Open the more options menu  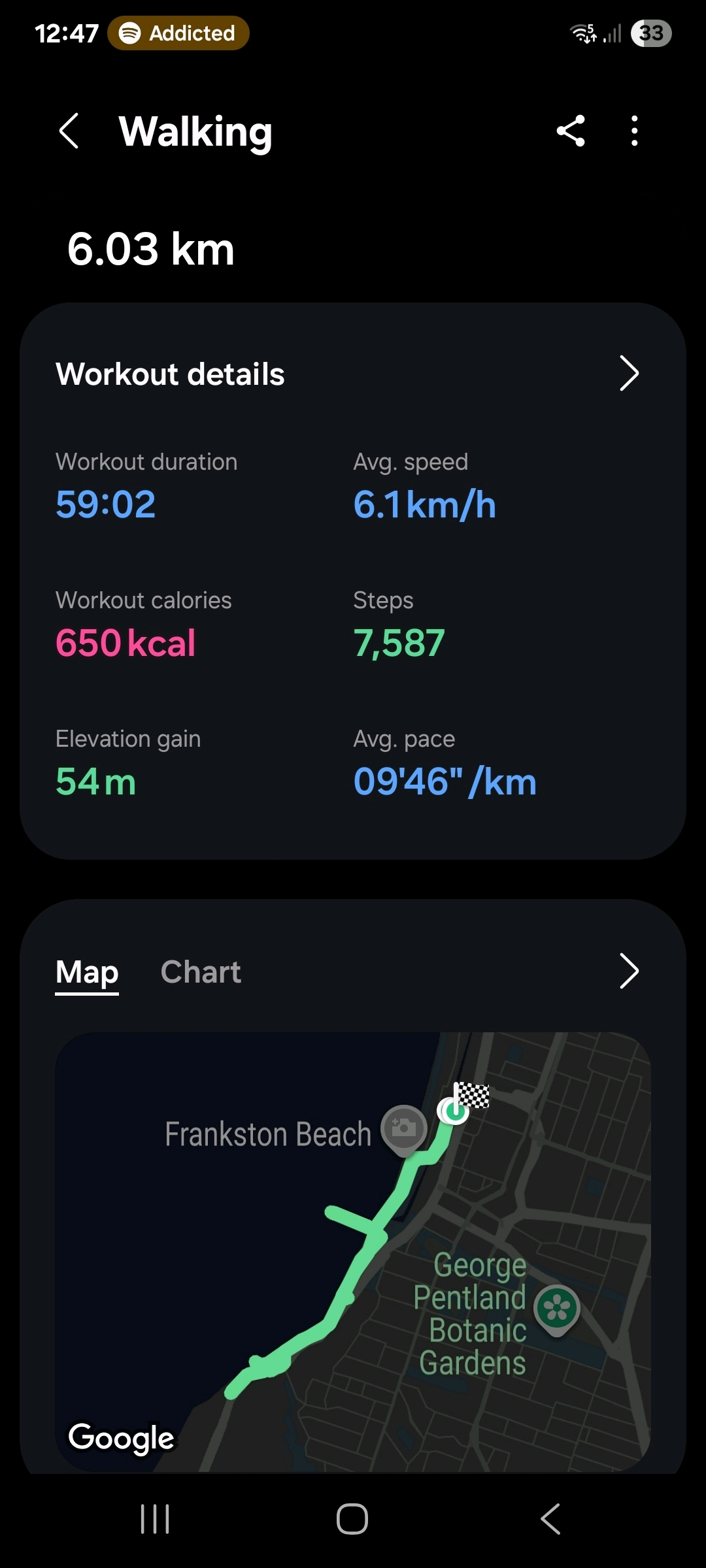pyautogui.click(x=634, y=131)
